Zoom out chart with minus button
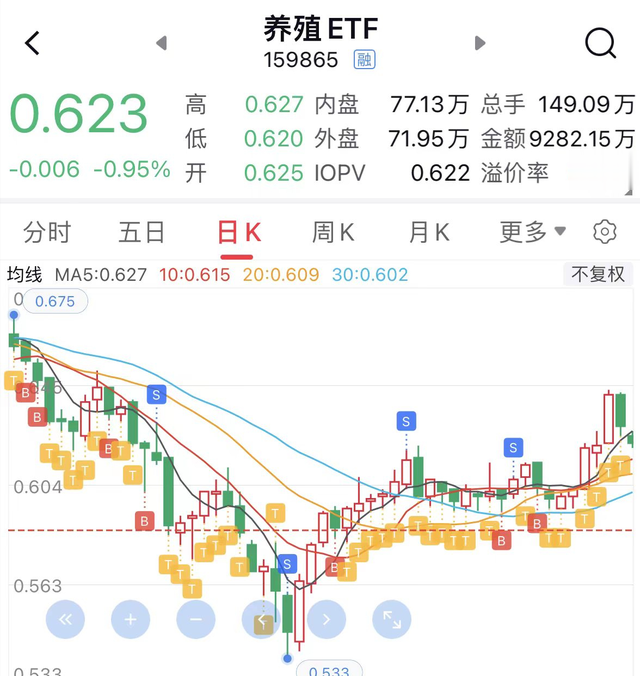This screenshot has width=640, height=676. 196,619
